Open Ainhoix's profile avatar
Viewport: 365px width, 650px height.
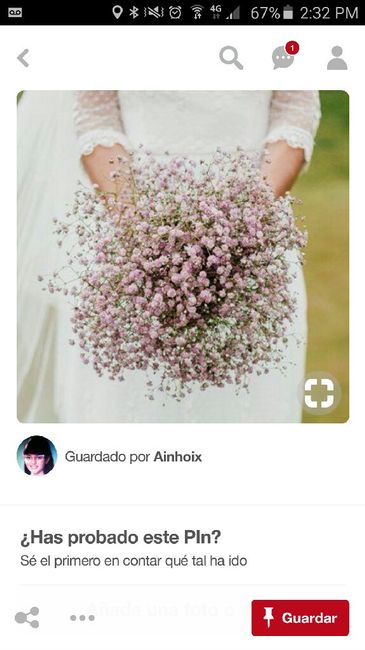36,455
